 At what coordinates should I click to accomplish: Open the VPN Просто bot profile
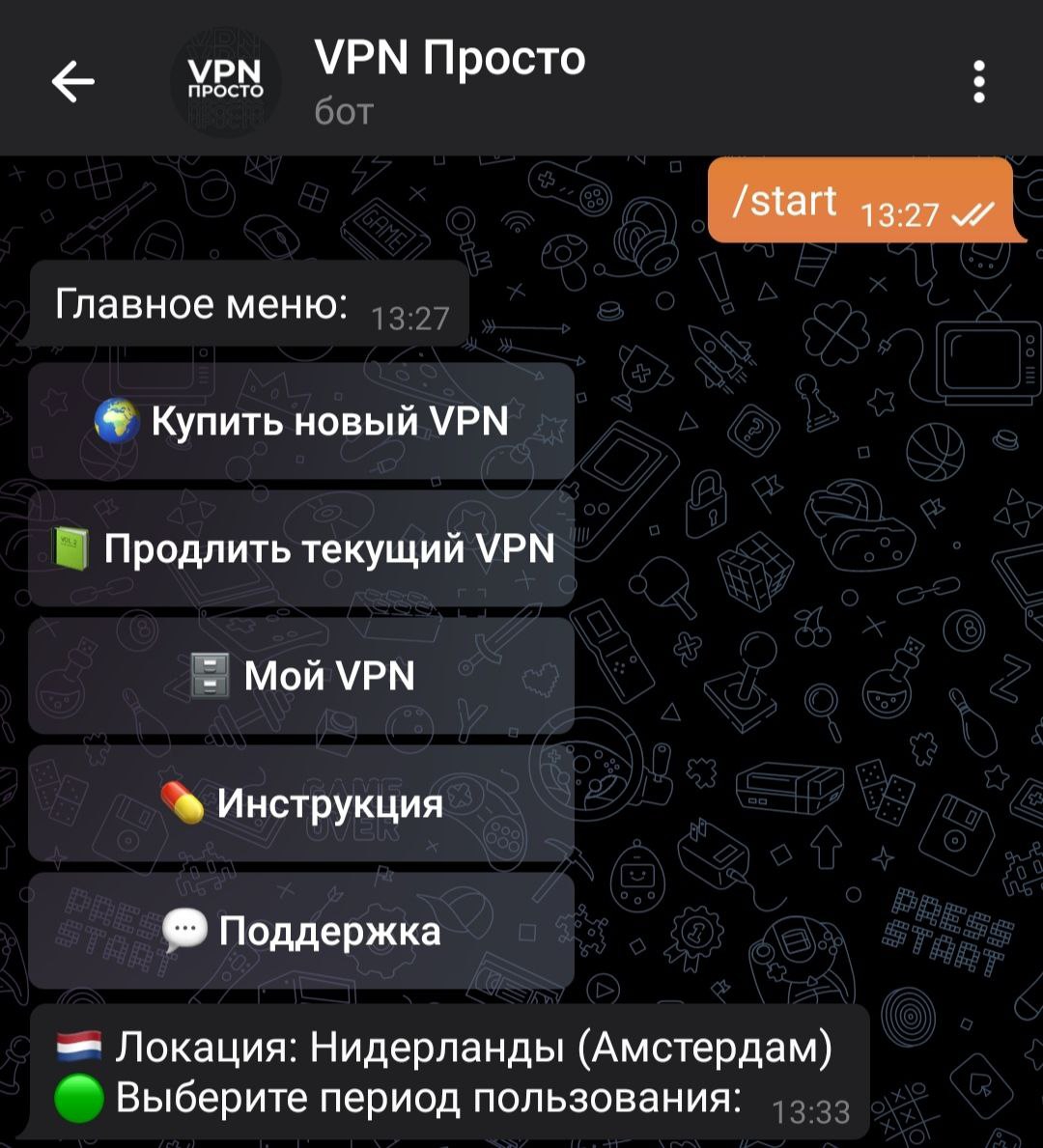click(x=449, y=81)
